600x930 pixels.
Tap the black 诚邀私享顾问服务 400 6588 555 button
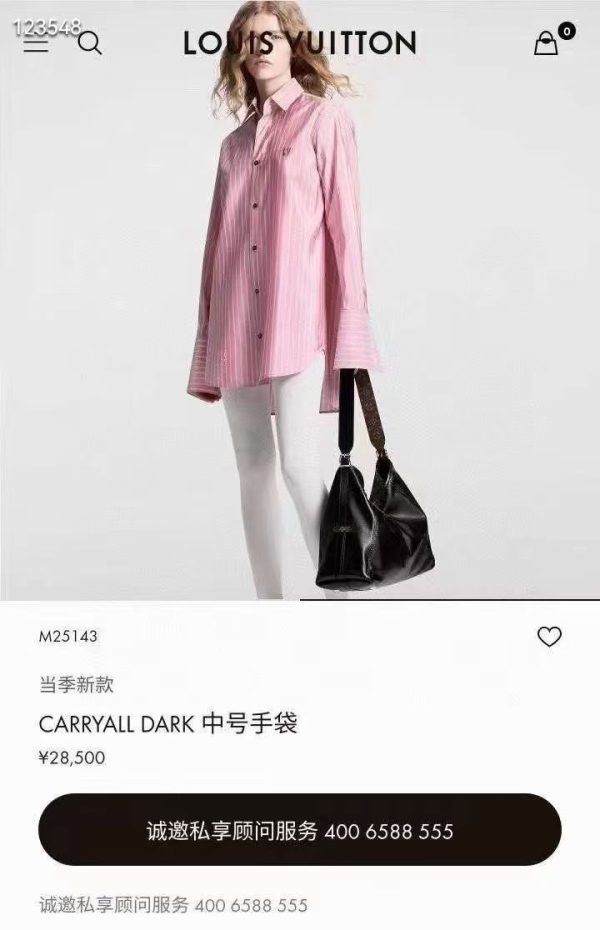(x=300, y=830)
